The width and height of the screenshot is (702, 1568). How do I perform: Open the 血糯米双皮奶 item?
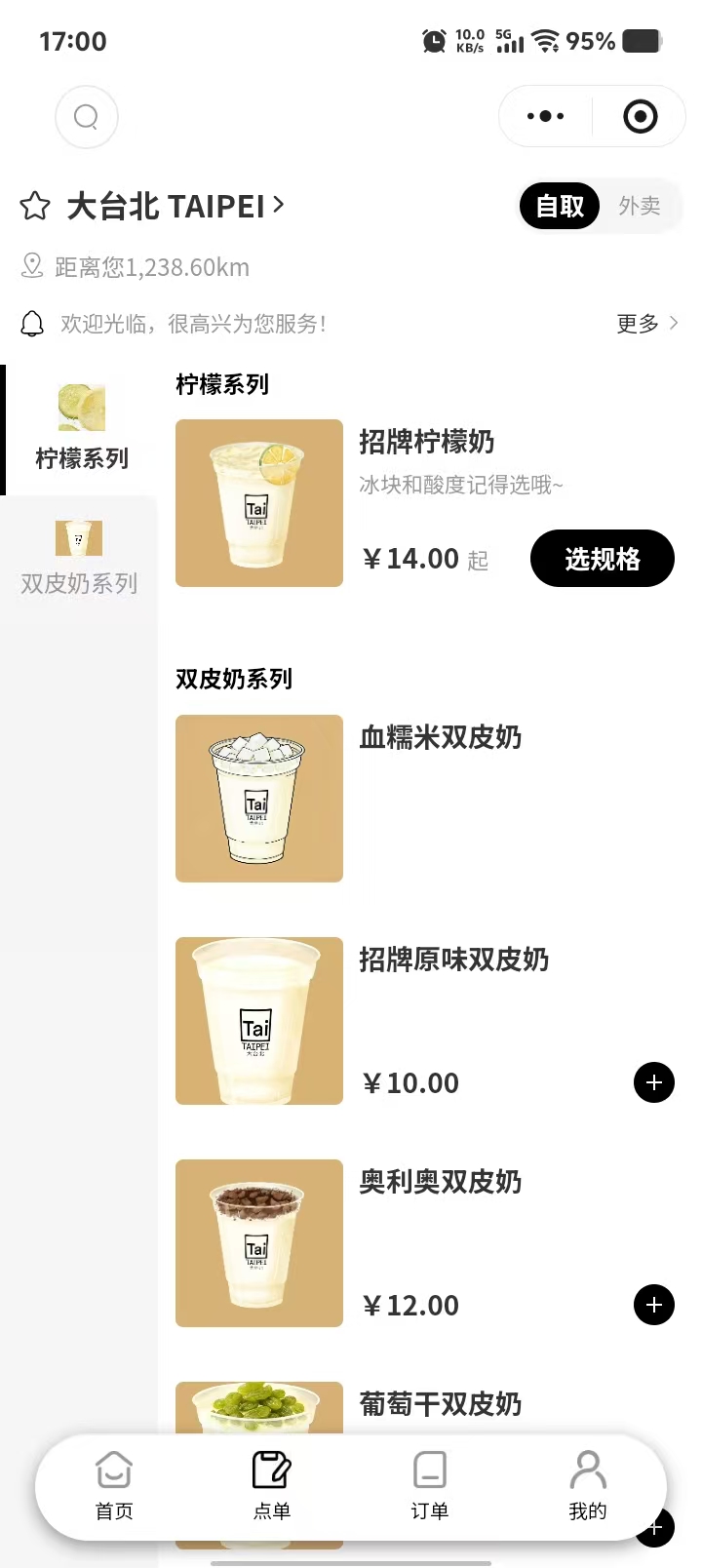point(441,737)
